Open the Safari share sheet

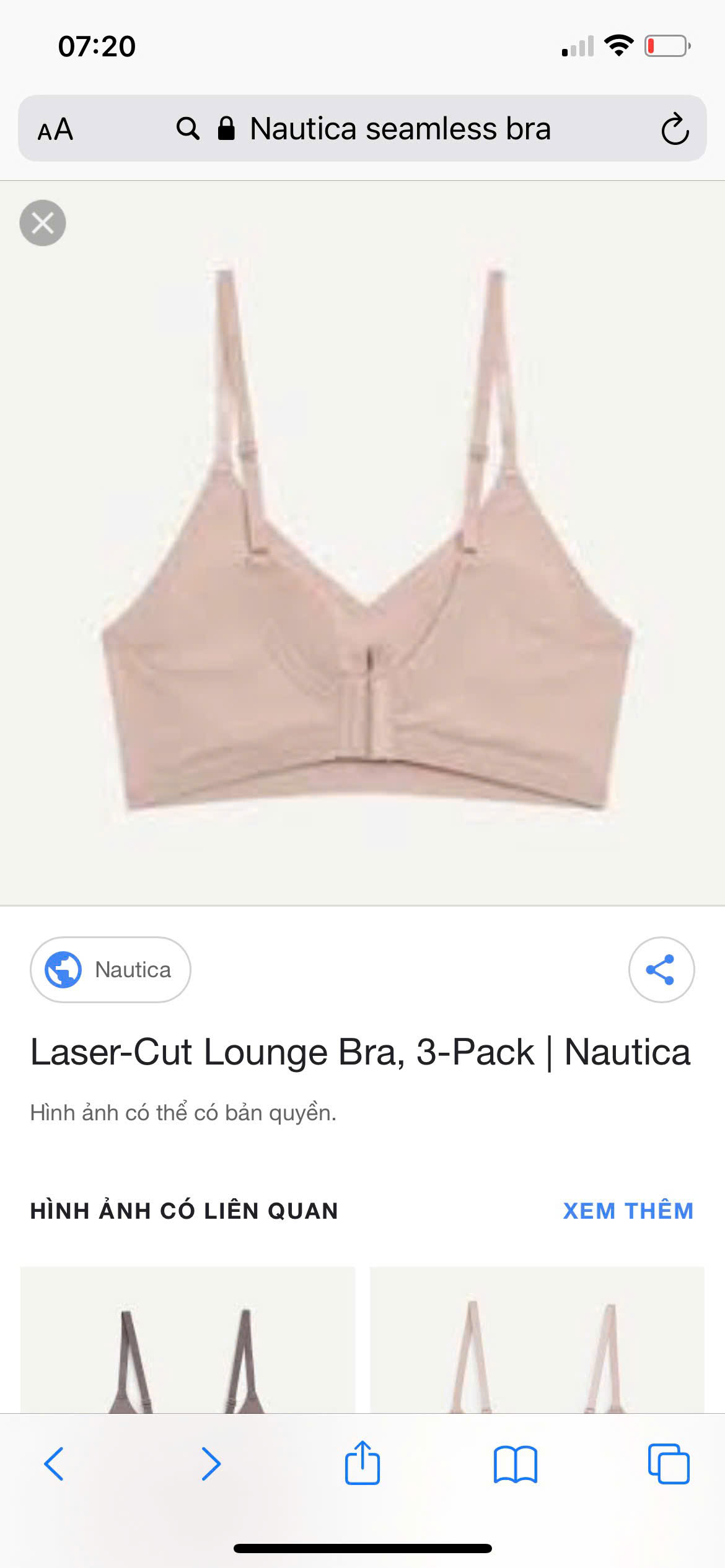362,1464
